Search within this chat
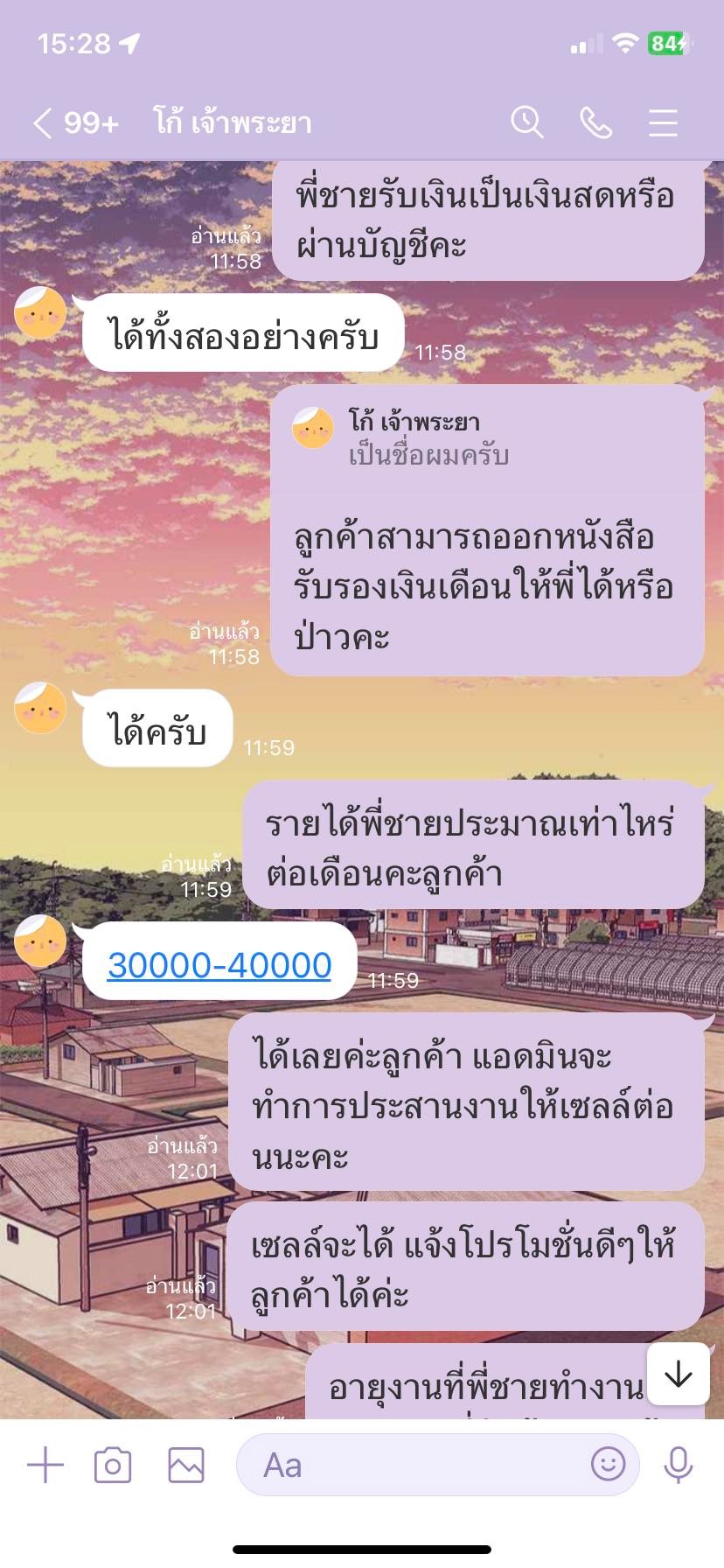The width and height of the screenshot is (724, 1568). [x=527, y=122]
